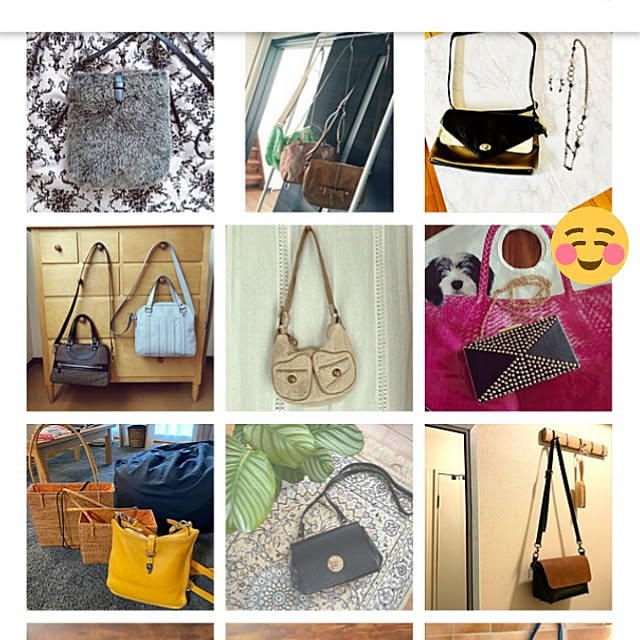Screen dimensions: 640x640
Task: Open the furry gray bag photo
Action: (120, 122)
